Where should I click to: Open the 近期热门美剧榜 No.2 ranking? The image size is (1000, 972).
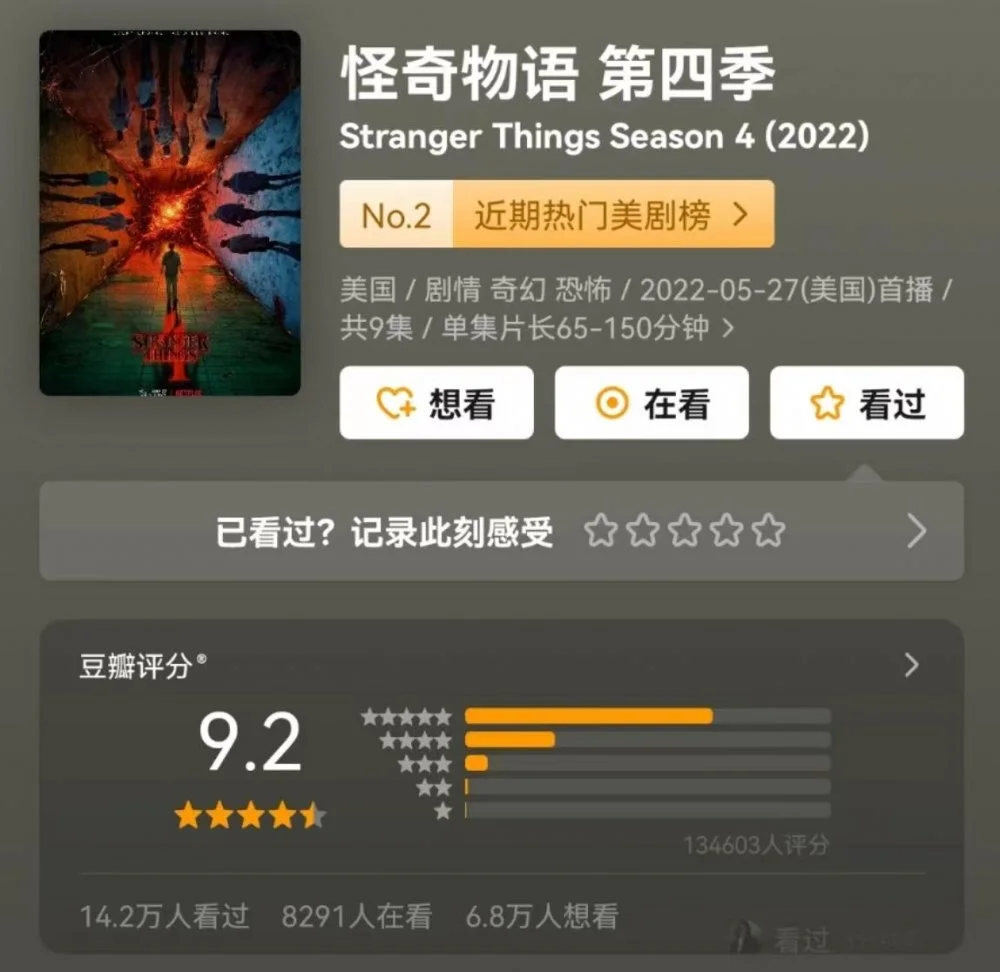(x=556, y=215)
